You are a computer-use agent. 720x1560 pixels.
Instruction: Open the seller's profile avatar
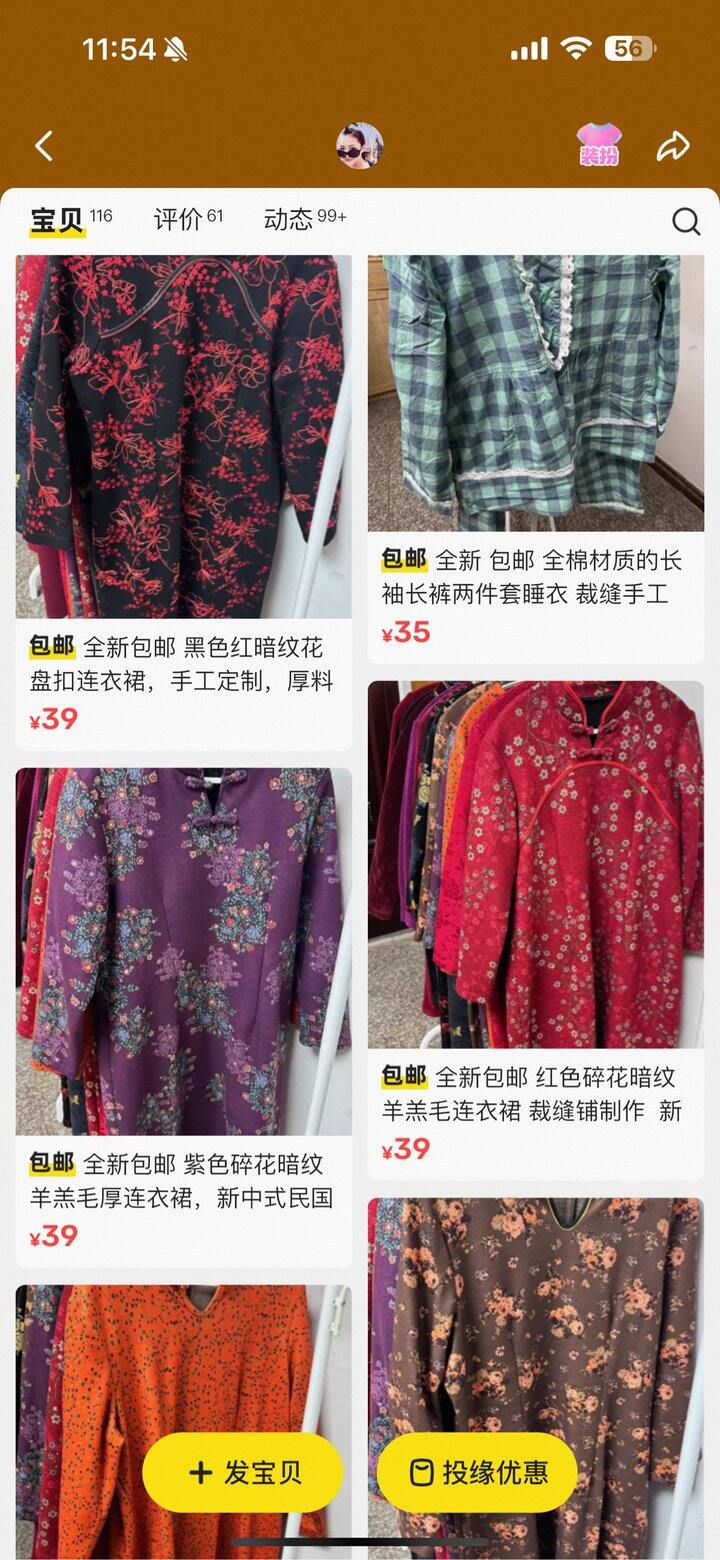(359, 147)
